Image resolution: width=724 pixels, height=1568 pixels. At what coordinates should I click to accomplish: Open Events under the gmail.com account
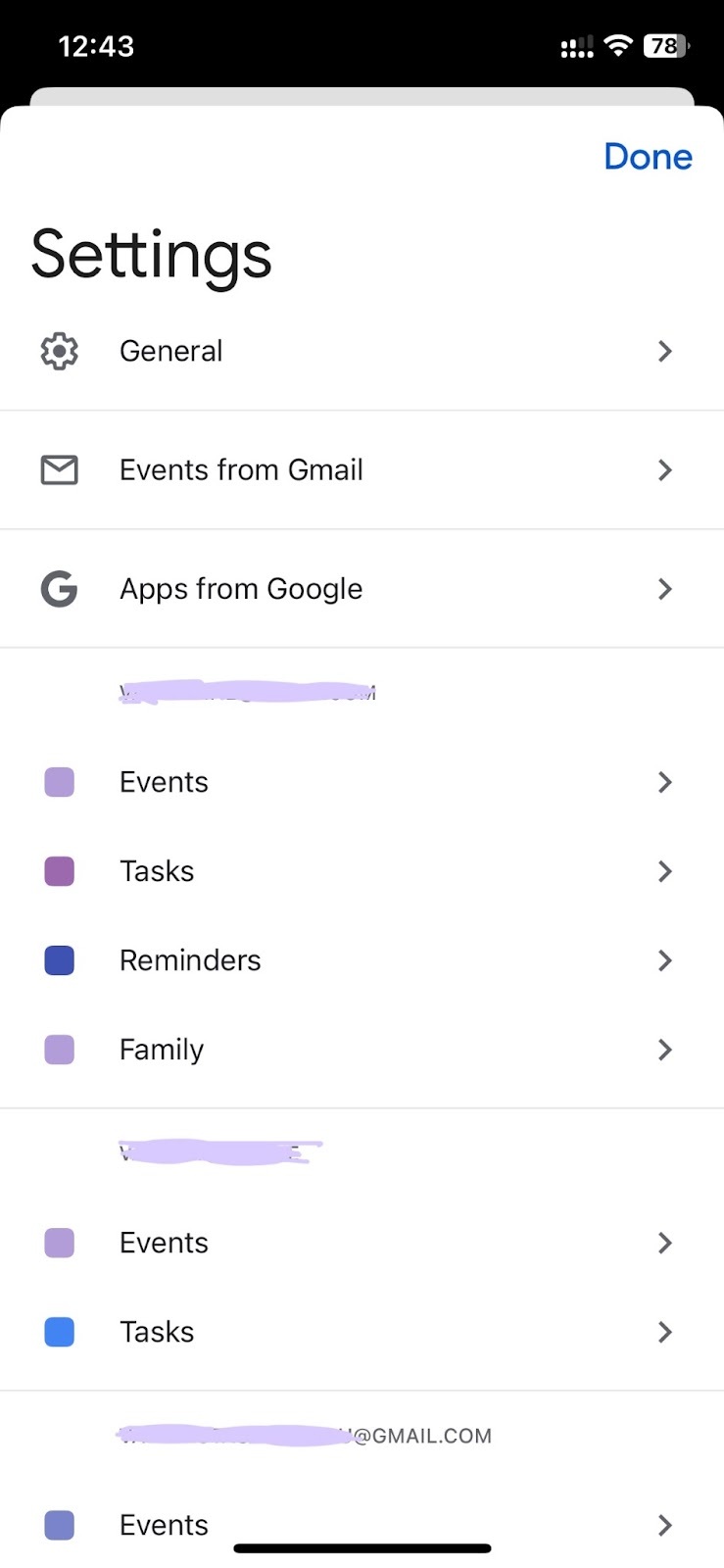pos(362,1525)
